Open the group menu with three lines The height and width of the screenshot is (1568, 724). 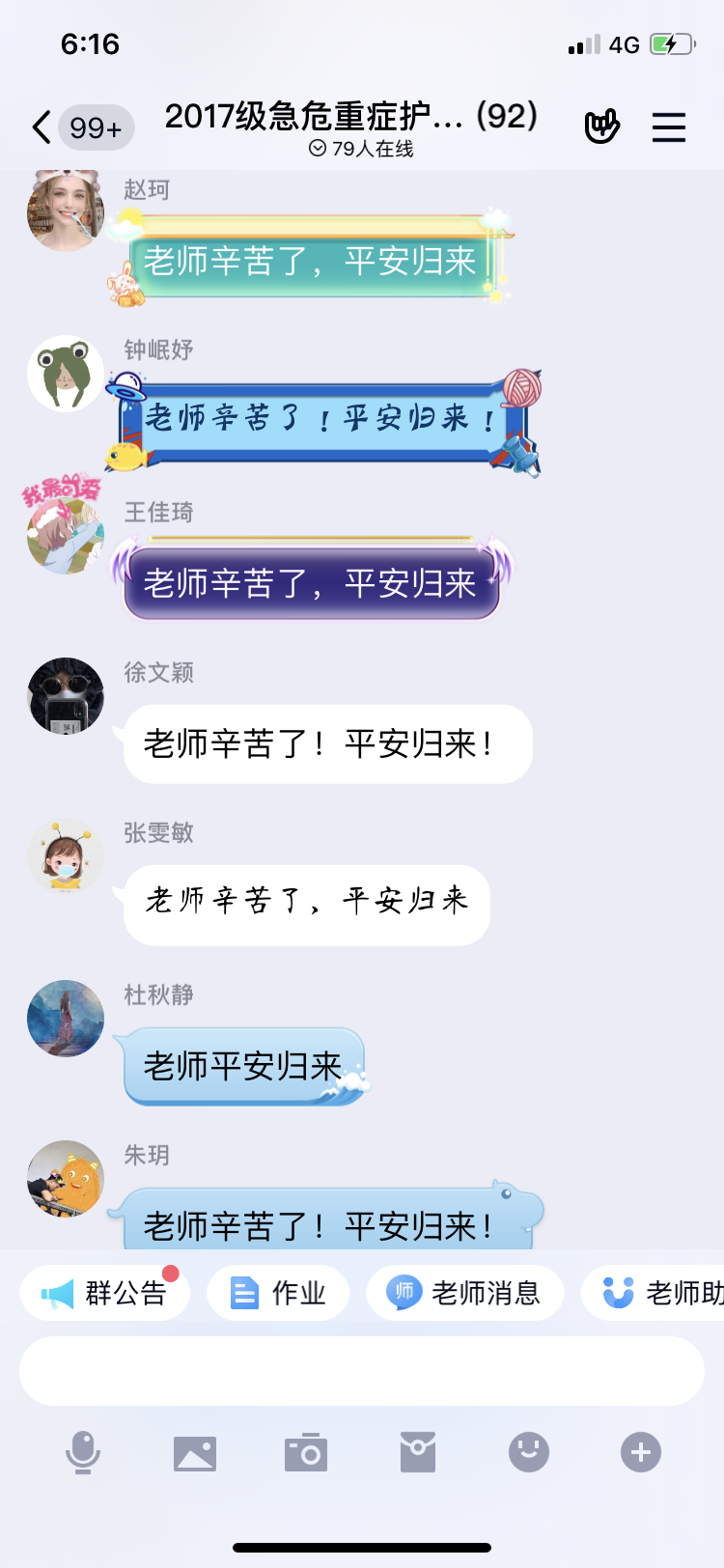[x=668, y=127]
